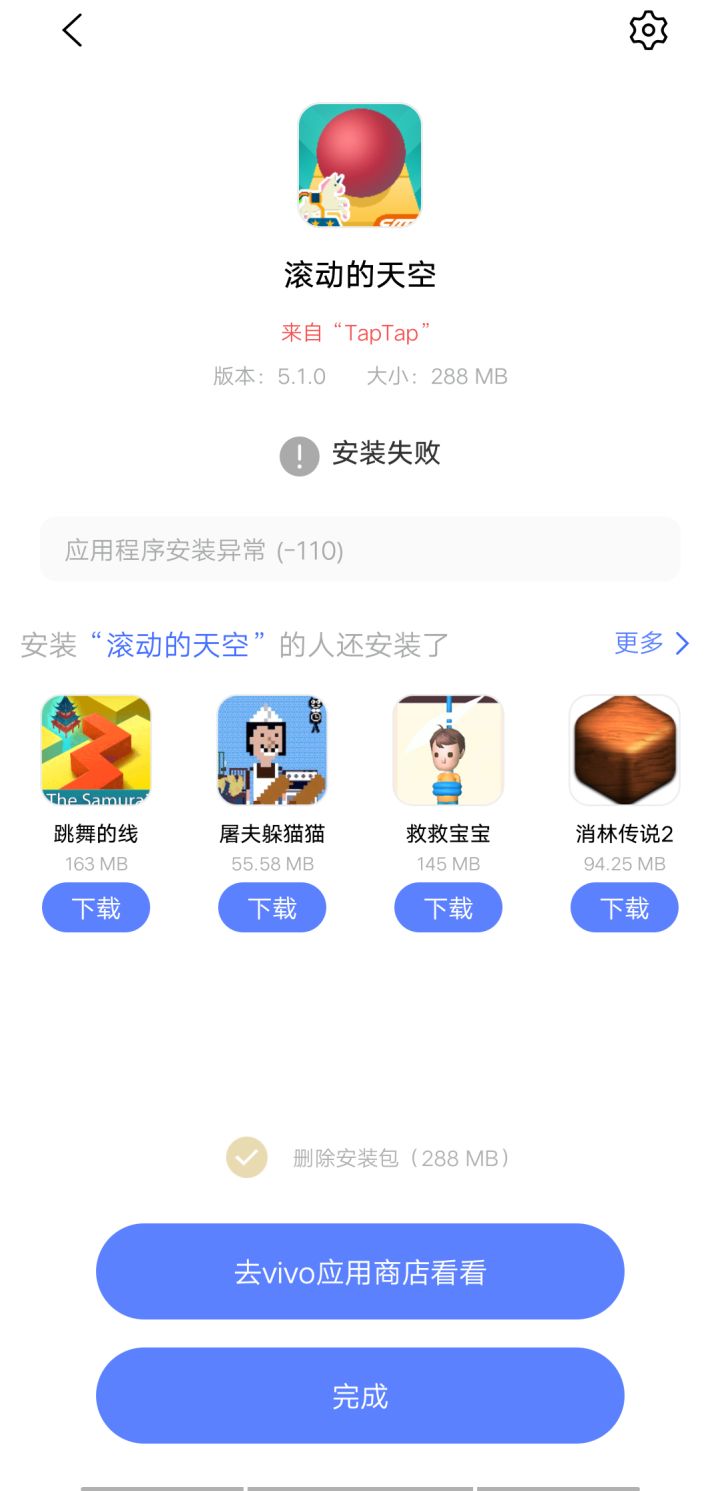Download 屠夫躲猫猫 via its 下载 button
Viewport: 720px width, 1491px height.
coord(272,907)
